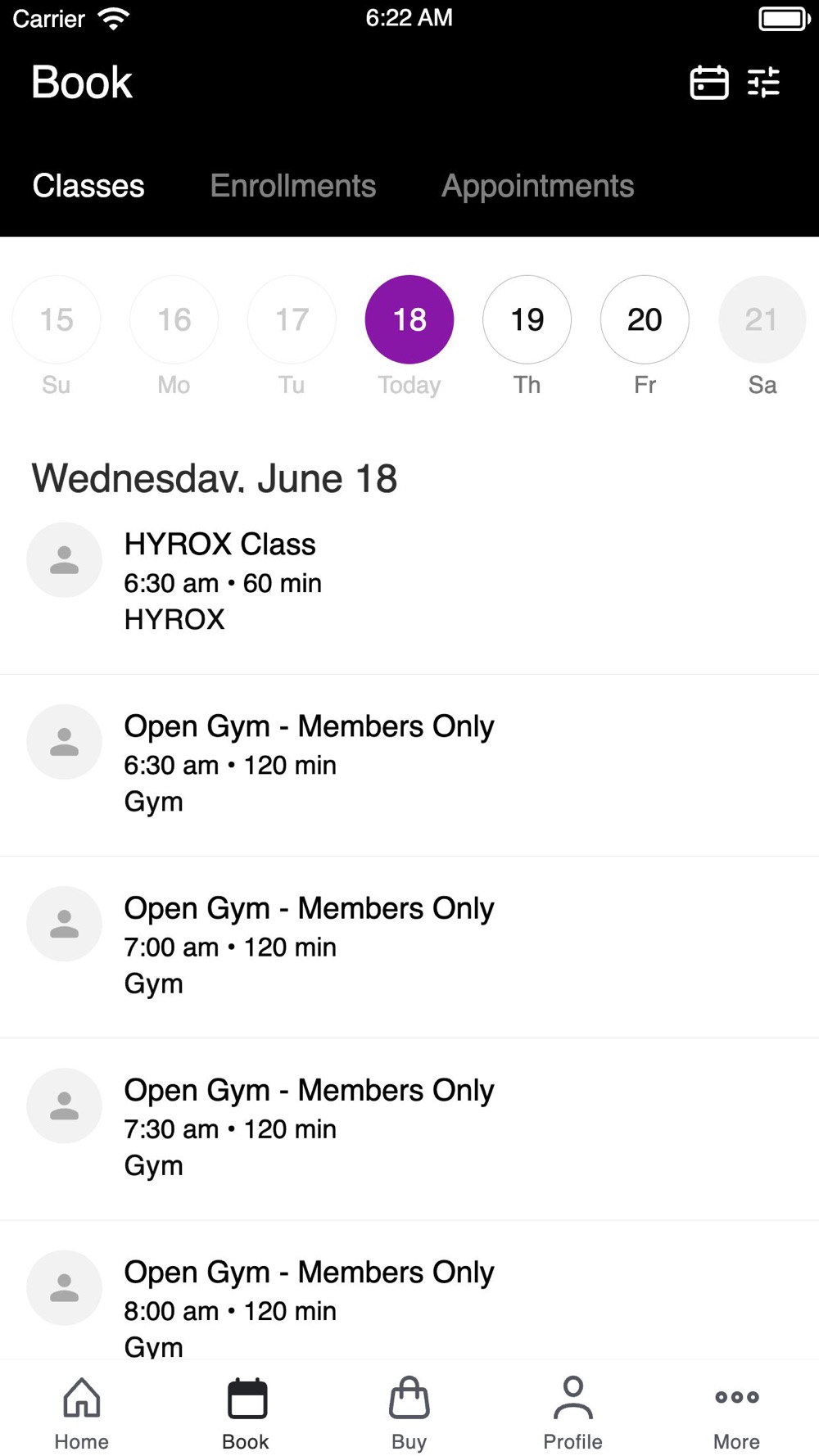Image resolution: width=819 pixels, height=1456 pixels.
Task: Open the 7:30 am Open Gym session
Action: pyautogui.click(x=409, y=1128)
